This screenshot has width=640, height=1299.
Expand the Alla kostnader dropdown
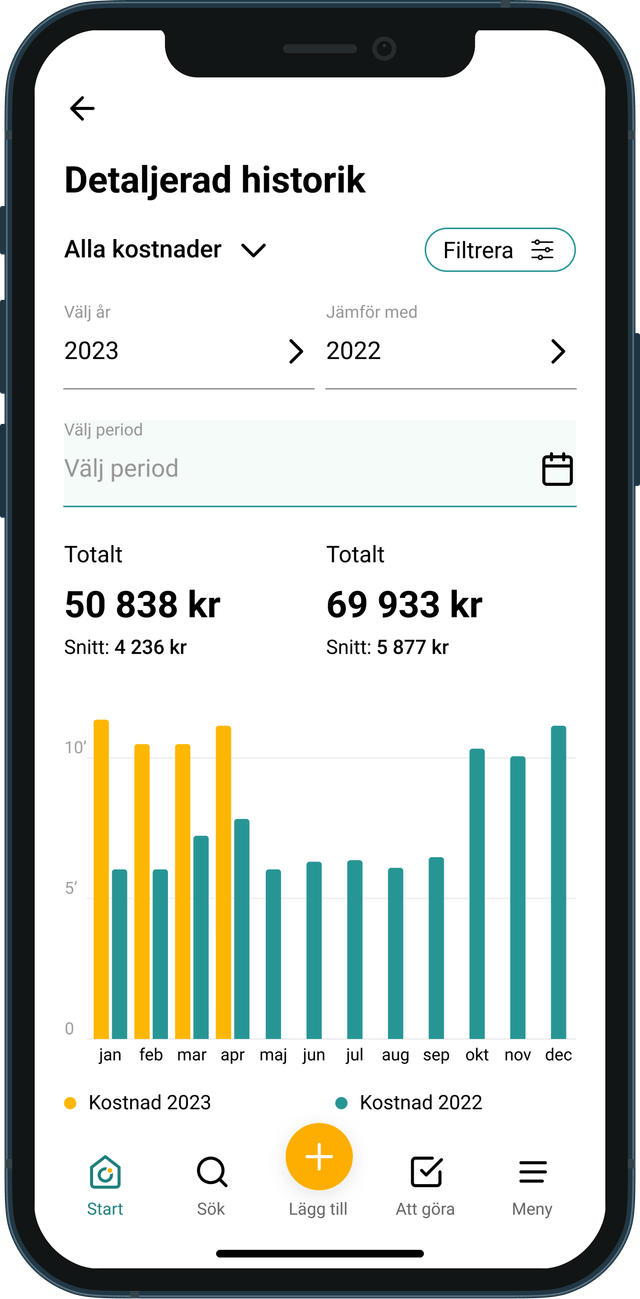click(x=166, y=250)
